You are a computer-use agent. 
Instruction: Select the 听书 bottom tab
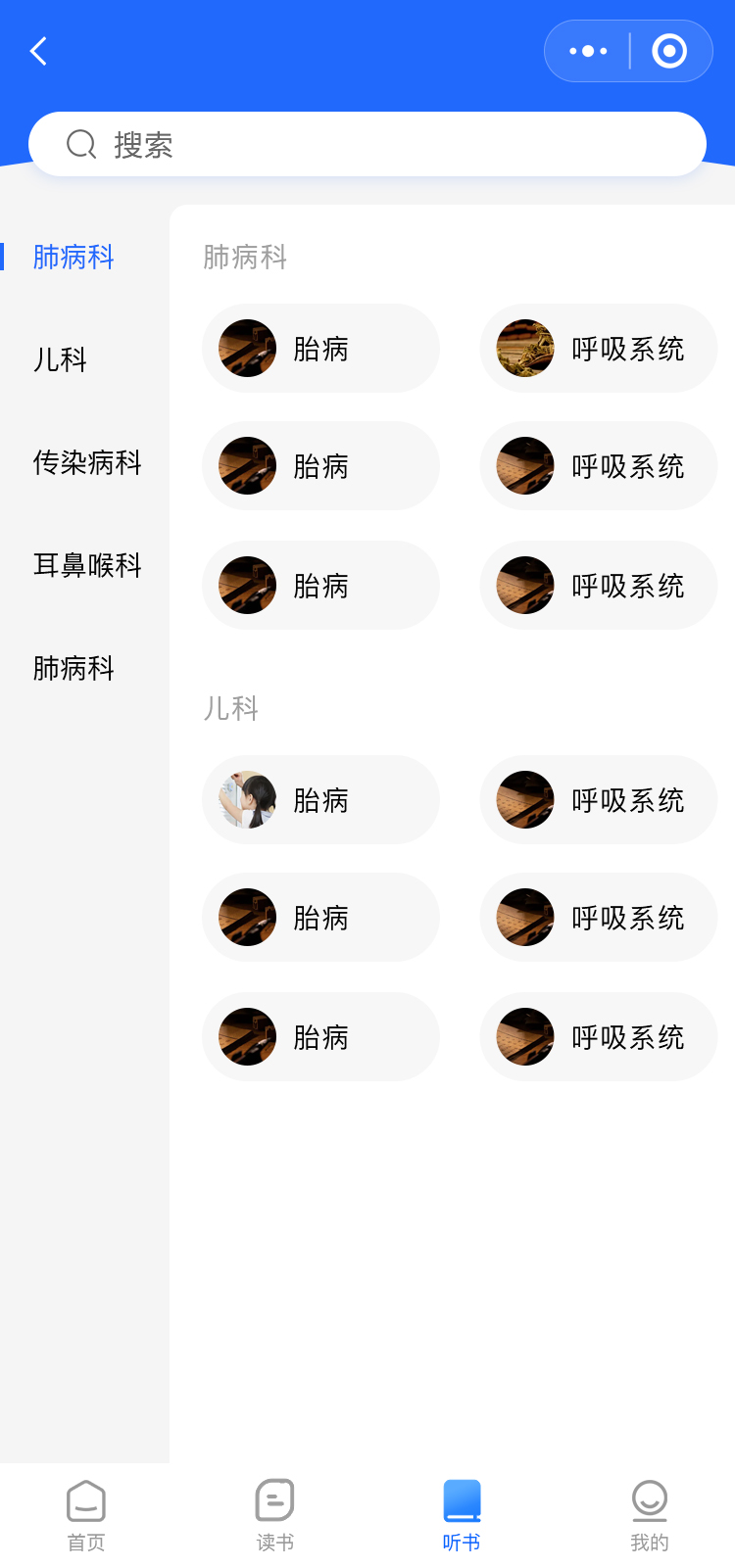[x=462, y=1515]
